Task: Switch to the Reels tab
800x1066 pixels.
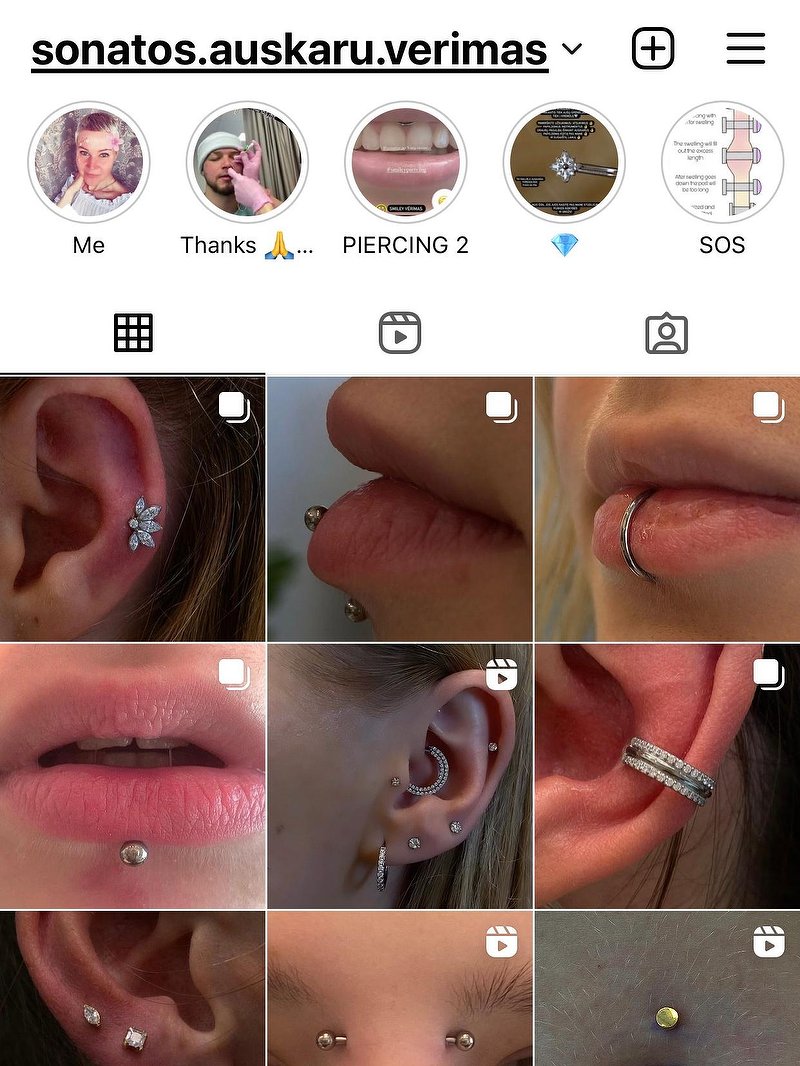Action: [400, 333]
